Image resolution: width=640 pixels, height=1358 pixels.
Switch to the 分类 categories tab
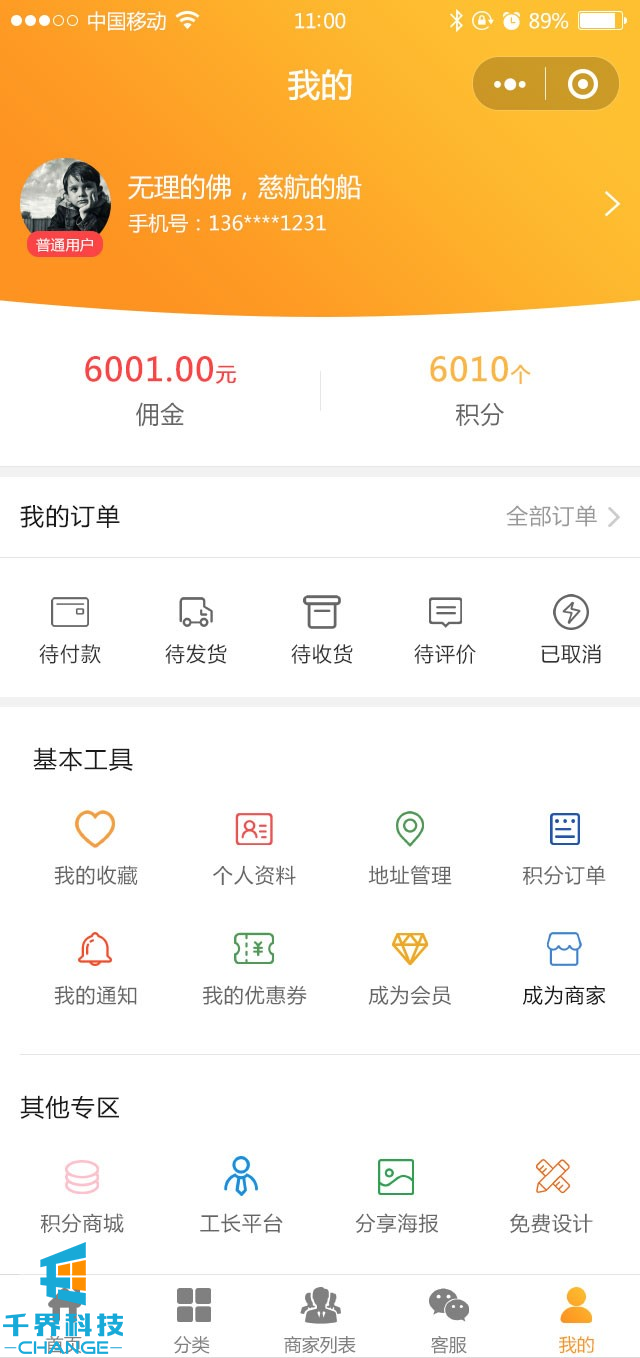tap(193, 1318)
